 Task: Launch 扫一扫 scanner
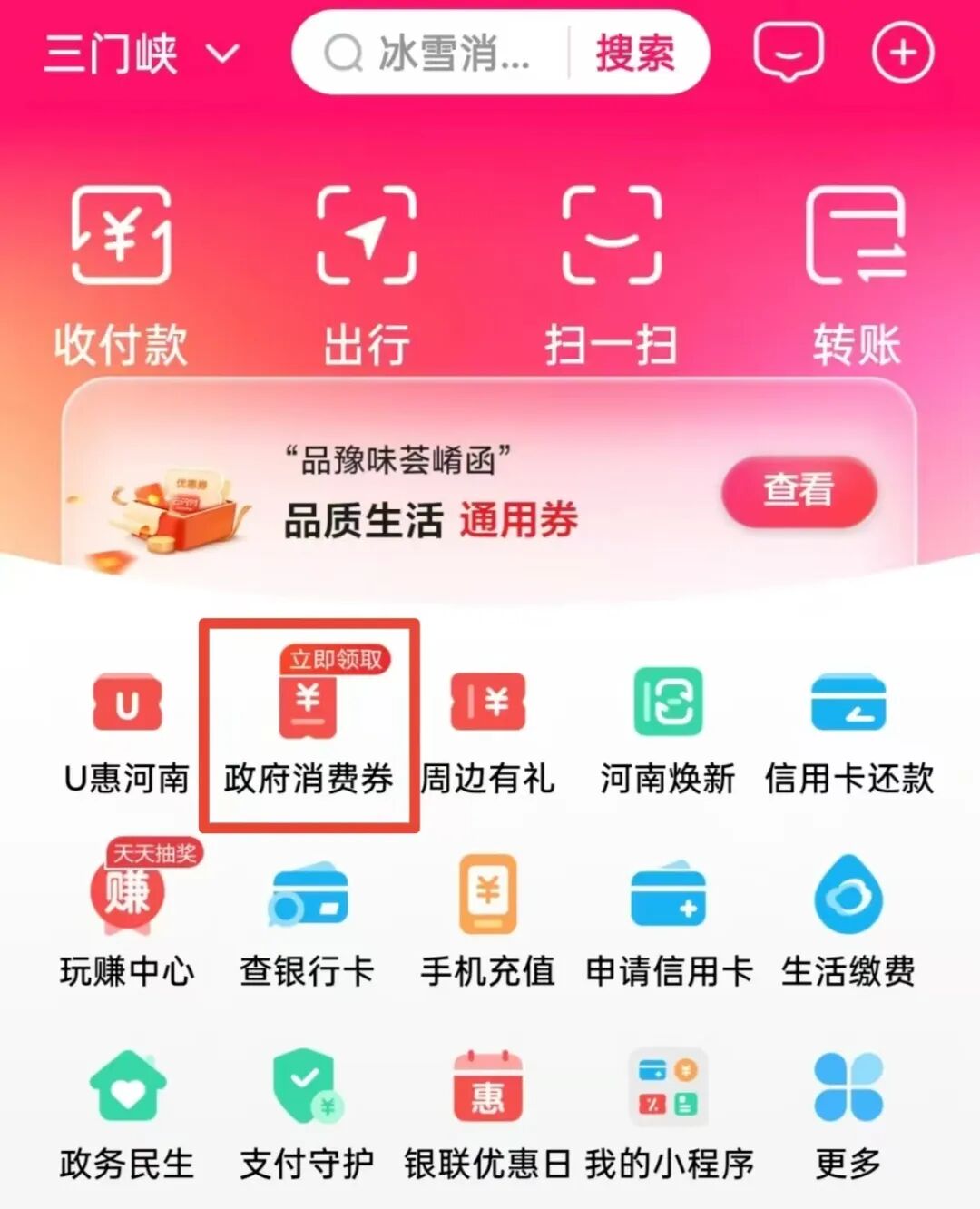pos(611,272)
